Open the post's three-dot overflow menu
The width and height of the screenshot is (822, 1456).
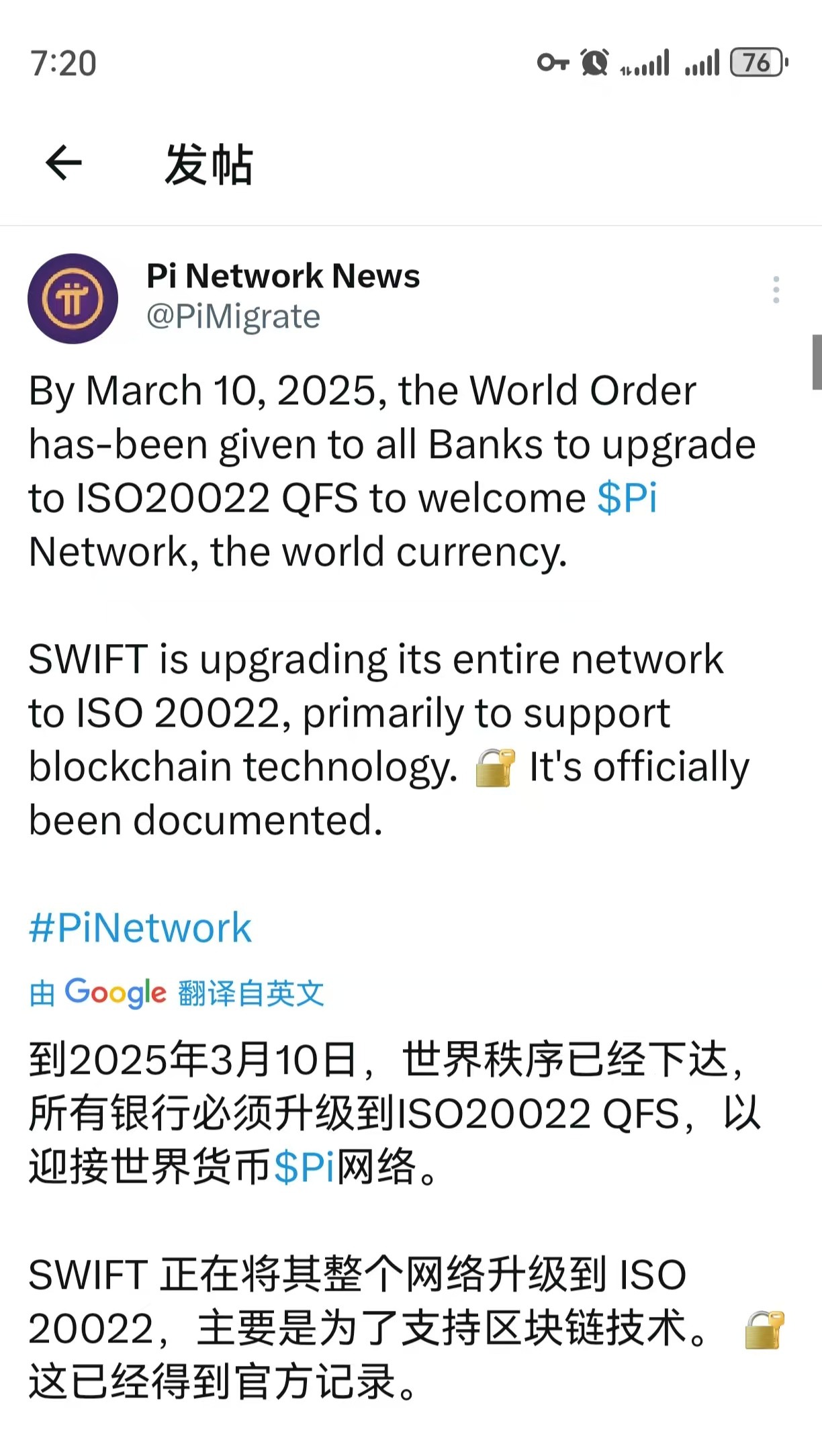pos(776,289)
